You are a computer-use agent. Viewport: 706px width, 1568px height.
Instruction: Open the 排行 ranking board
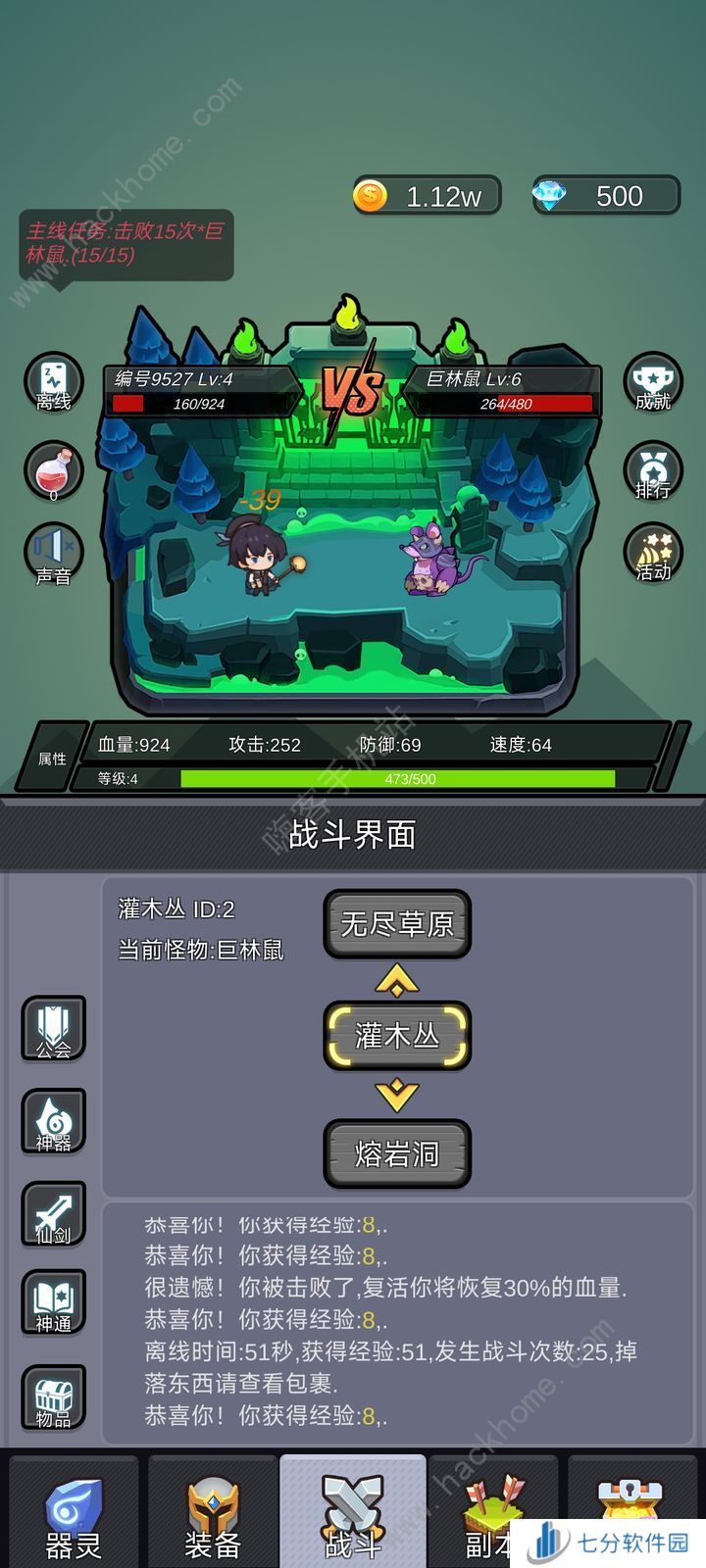click(x=653, y=471)
